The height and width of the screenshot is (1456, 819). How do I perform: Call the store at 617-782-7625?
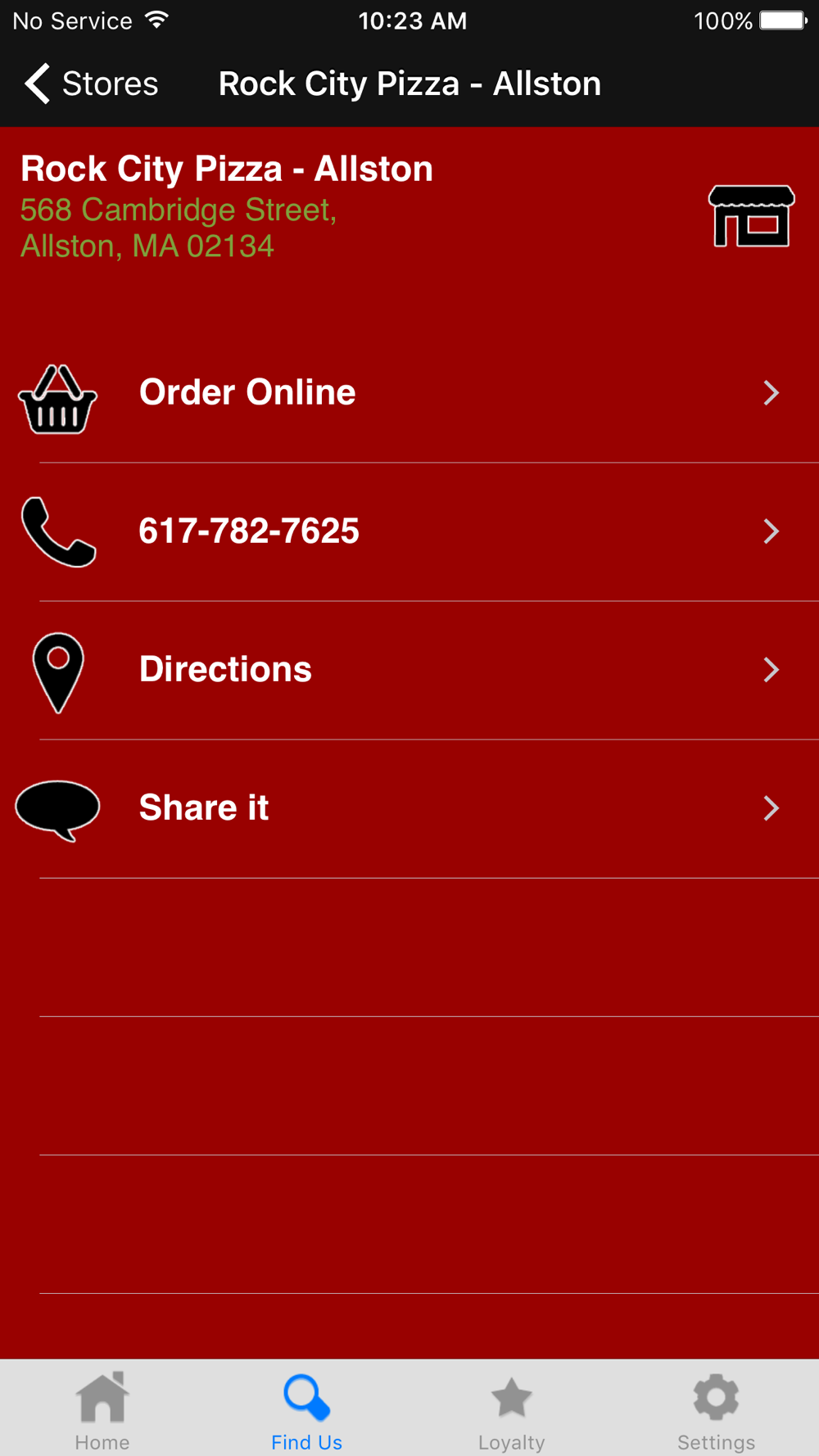(409, 531)
